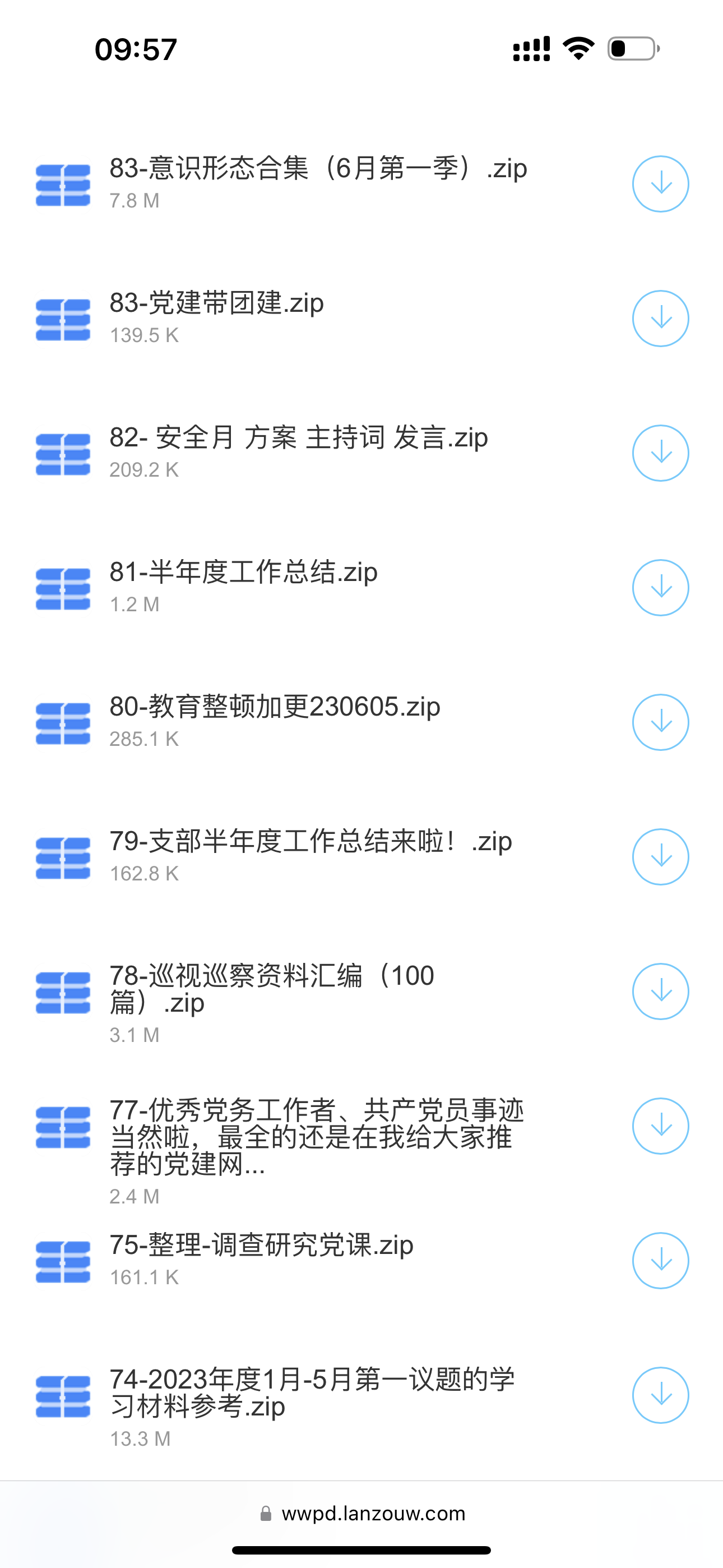The image size is (723, 1568).
Task: Download 83-意识形态合集（6月第一季）.zip
Action: point(660,184)
